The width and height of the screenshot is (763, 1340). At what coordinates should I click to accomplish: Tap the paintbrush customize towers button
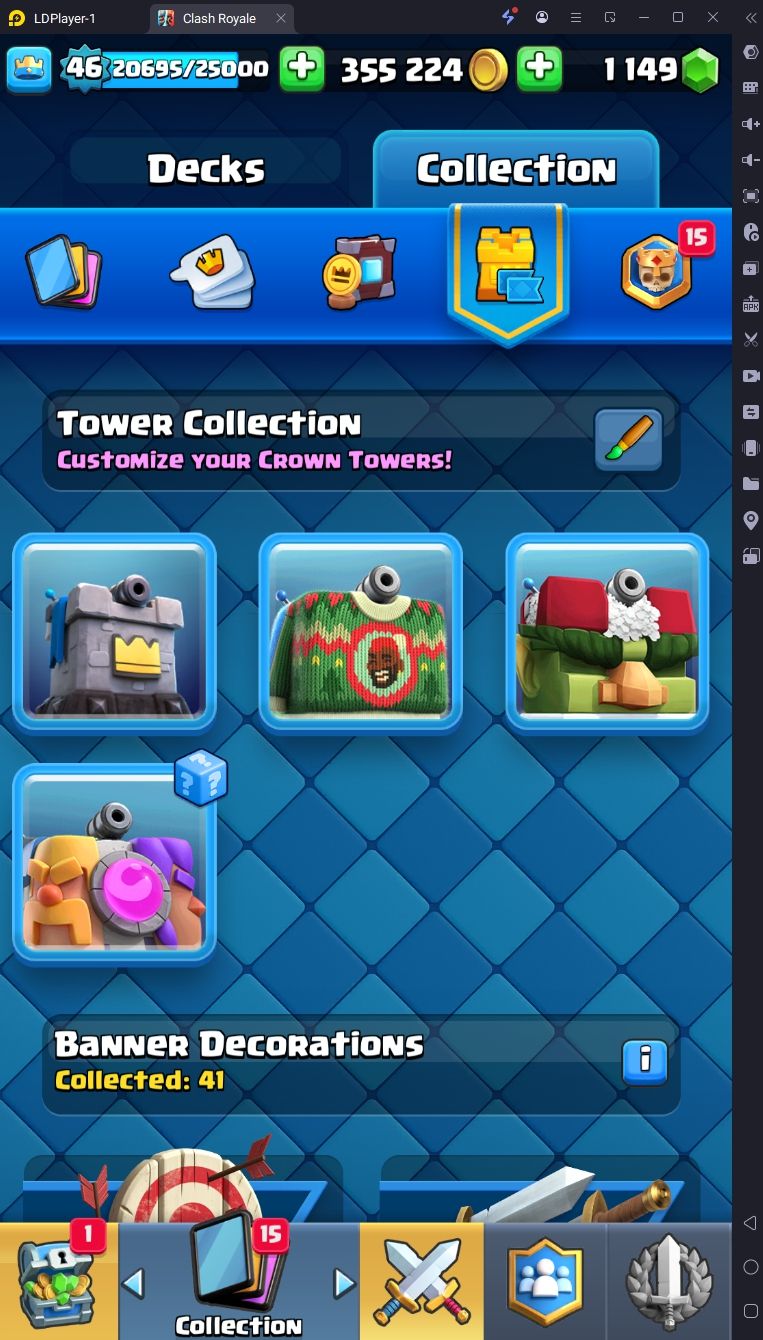[x=628, y=439]
